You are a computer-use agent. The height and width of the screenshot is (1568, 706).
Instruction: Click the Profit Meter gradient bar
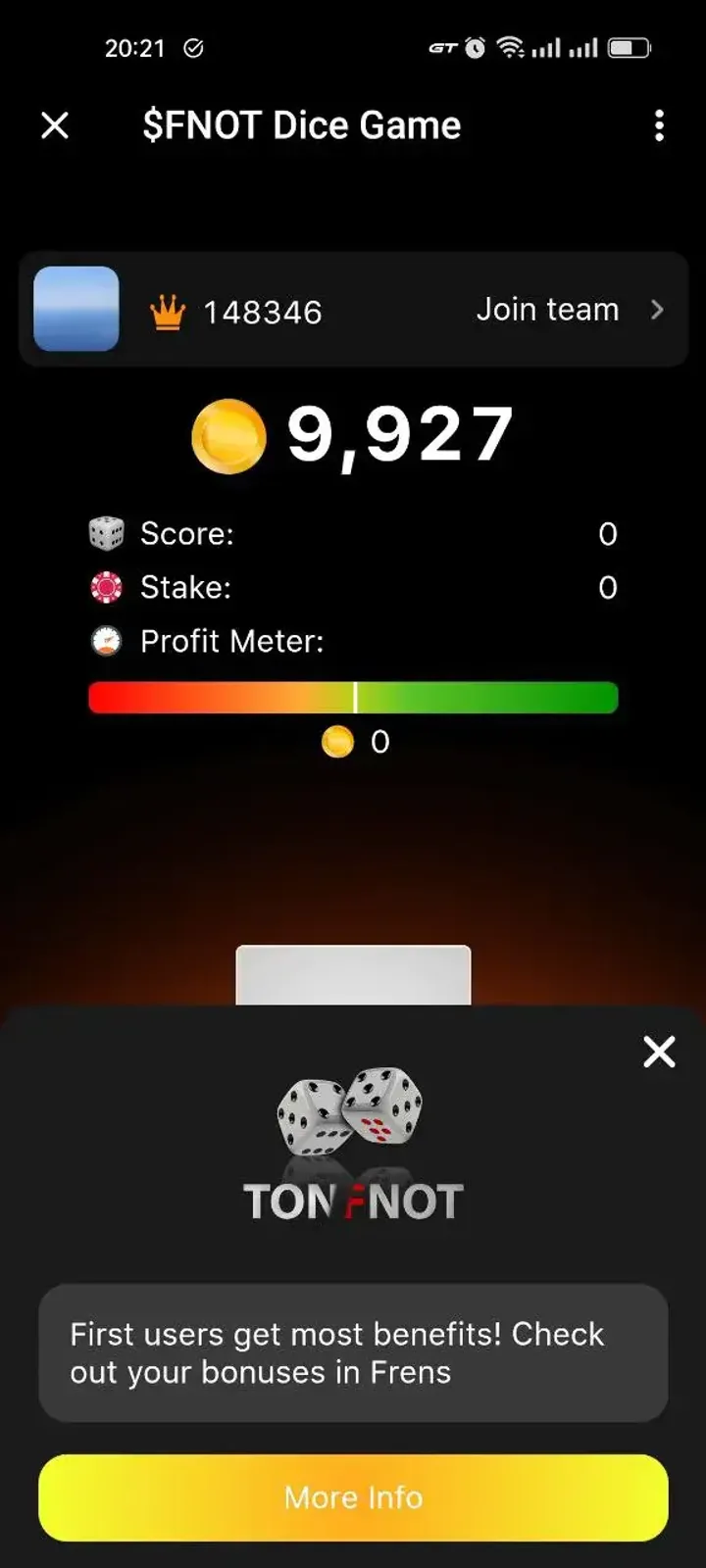[x=353, y=697]
